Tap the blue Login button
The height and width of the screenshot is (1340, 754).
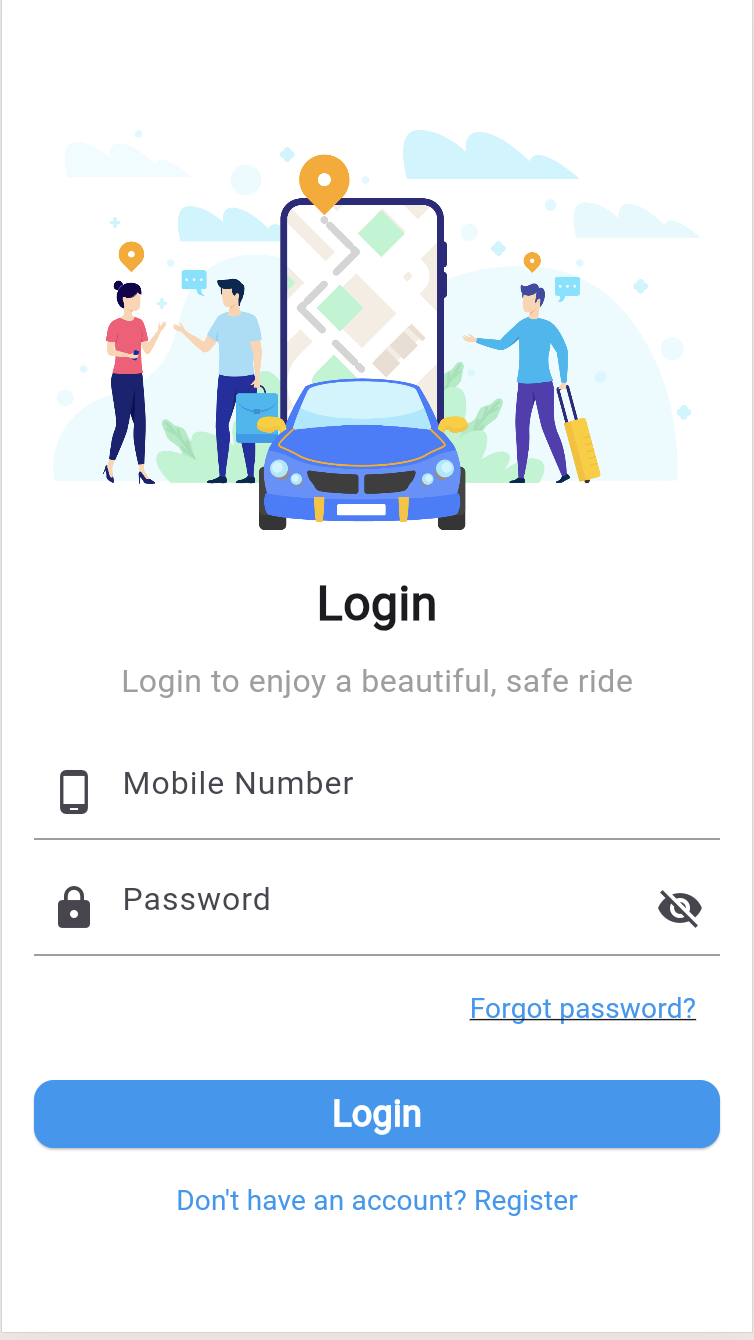(x=377, y=1114)
